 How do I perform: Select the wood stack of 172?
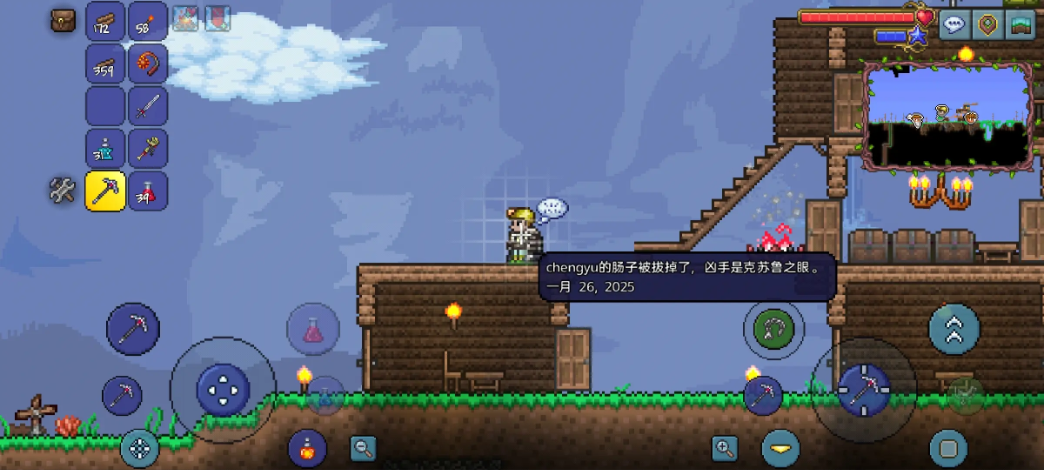click(x=105, y=20)
